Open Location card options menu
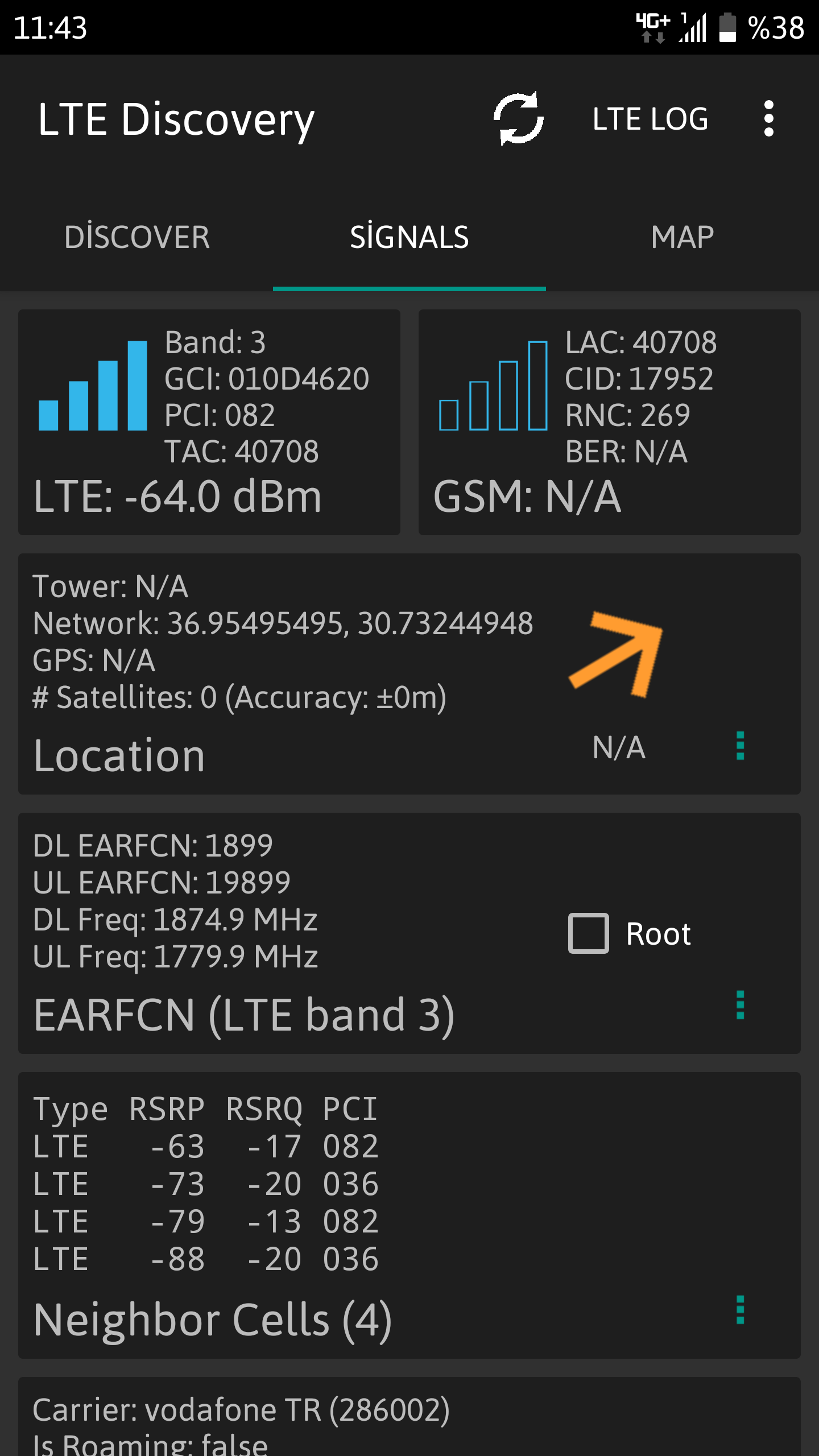Viewport: 819px width, 1456px height. click(740, 746)
